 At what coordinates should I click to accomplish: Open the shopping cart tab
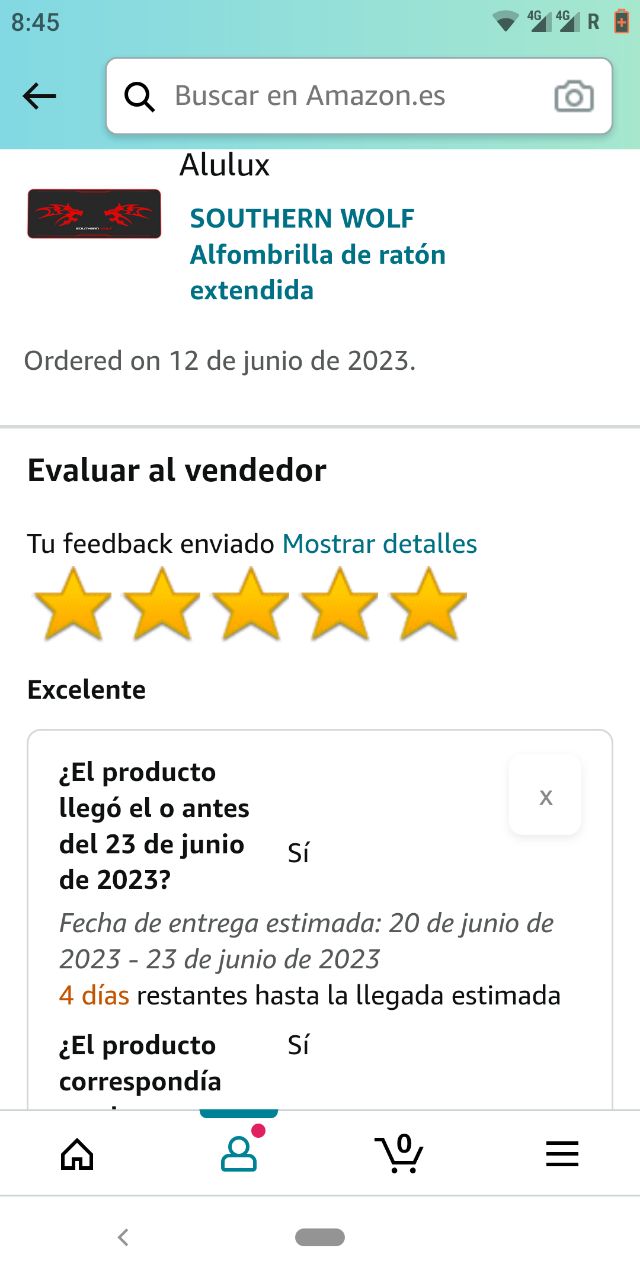click(400, 1154)
